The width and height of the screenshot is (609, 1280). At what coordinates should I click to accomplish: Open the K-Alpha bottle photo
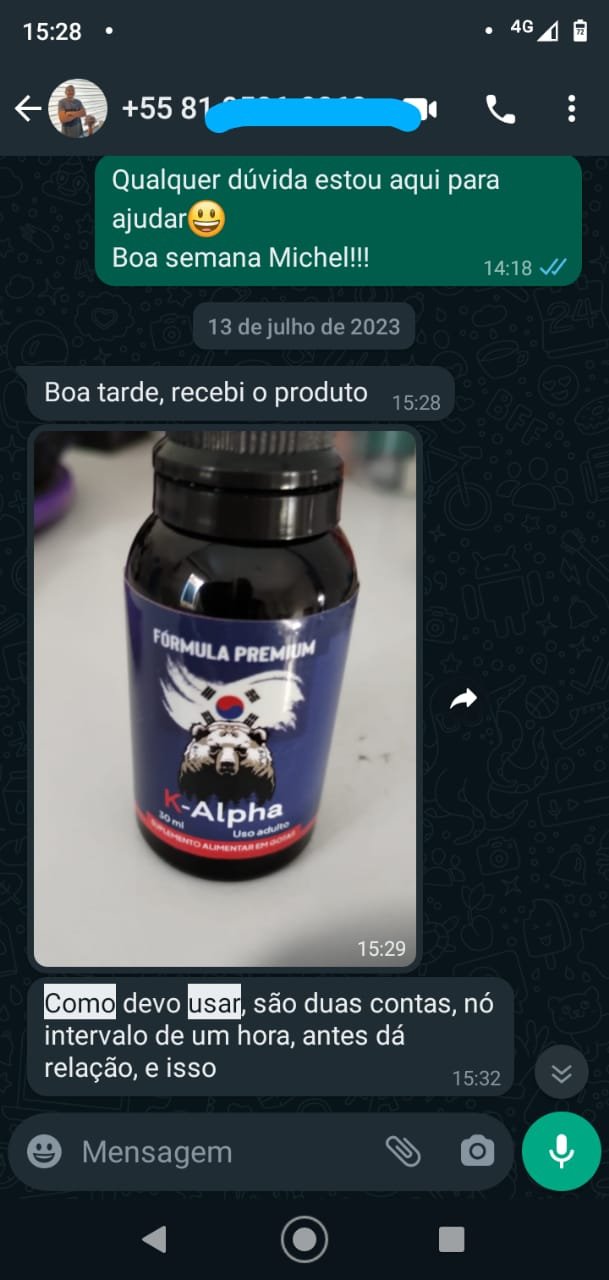225,697
